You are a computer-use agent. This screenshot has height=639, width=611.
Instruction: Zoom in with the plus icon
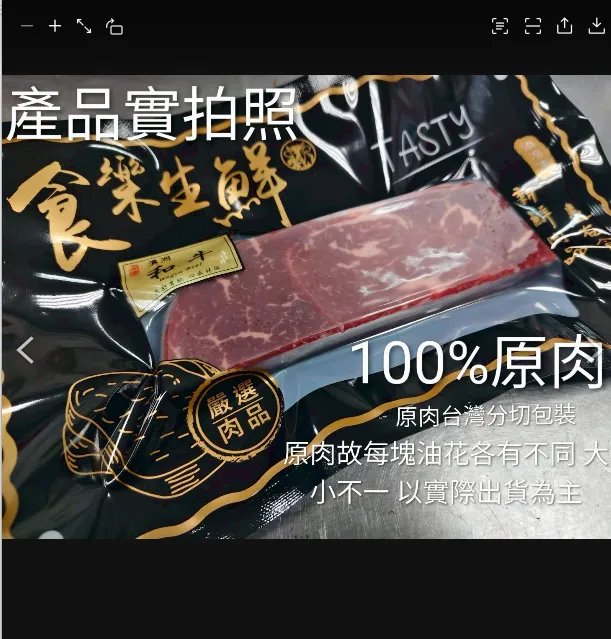(x=55, y=26)
